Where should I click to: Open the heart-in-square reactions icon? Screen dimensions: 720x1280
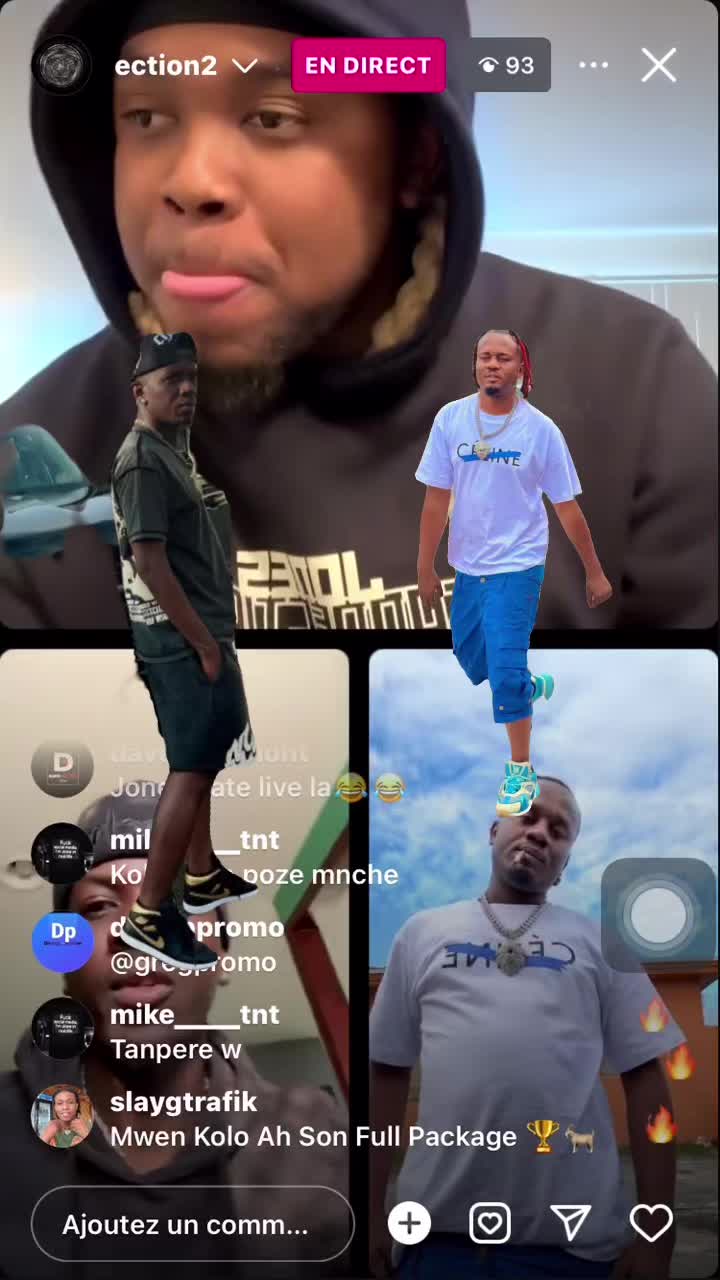tap(490, 1223)
